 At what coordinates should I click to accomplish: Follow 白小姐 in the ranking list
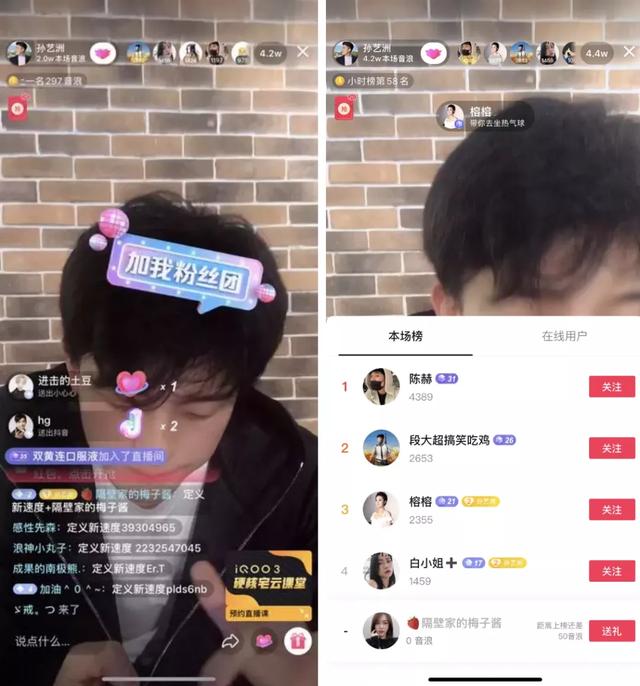click(611, 571)
